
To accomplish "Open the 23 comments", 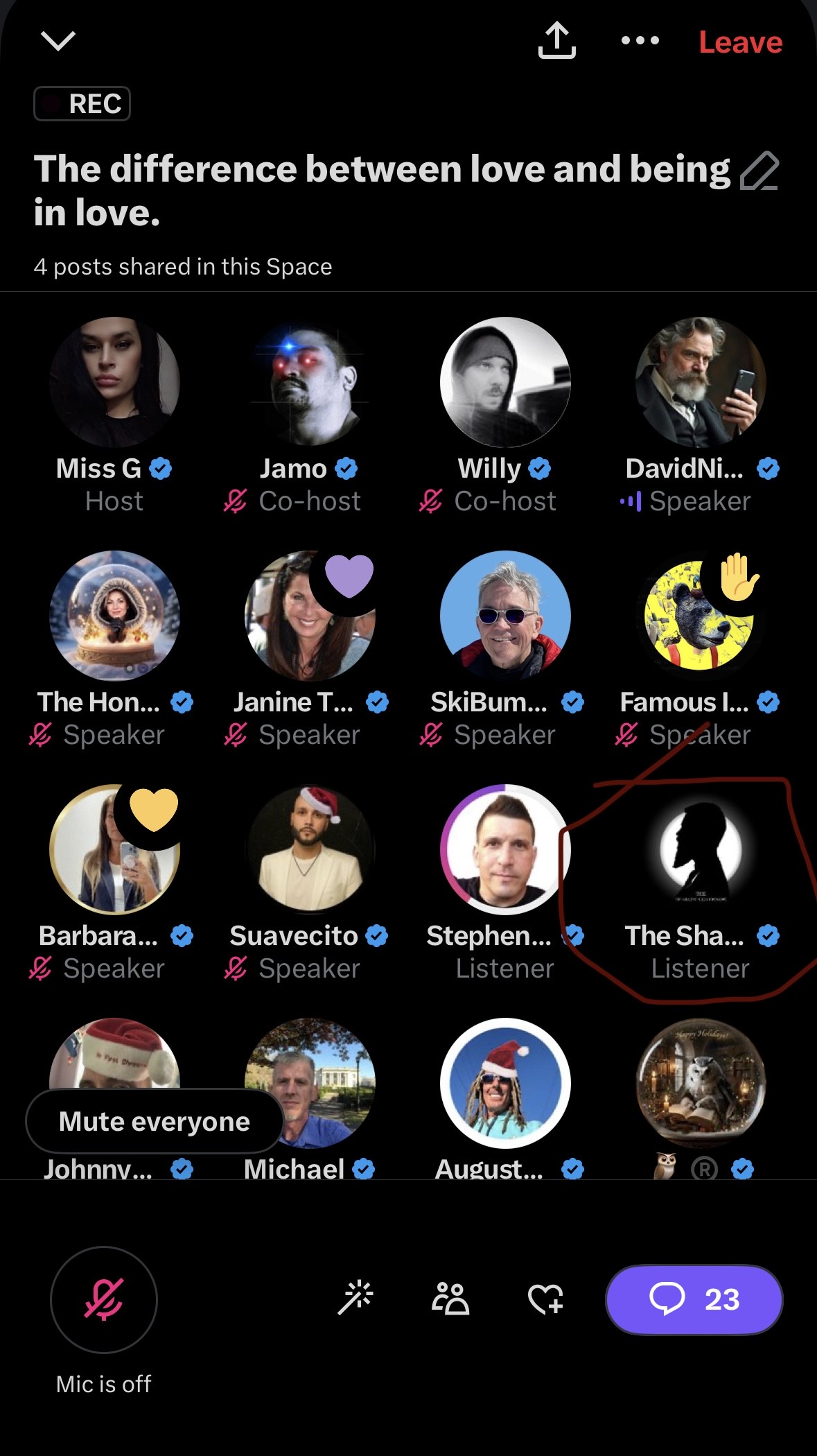I will [x=694, y=1299].
